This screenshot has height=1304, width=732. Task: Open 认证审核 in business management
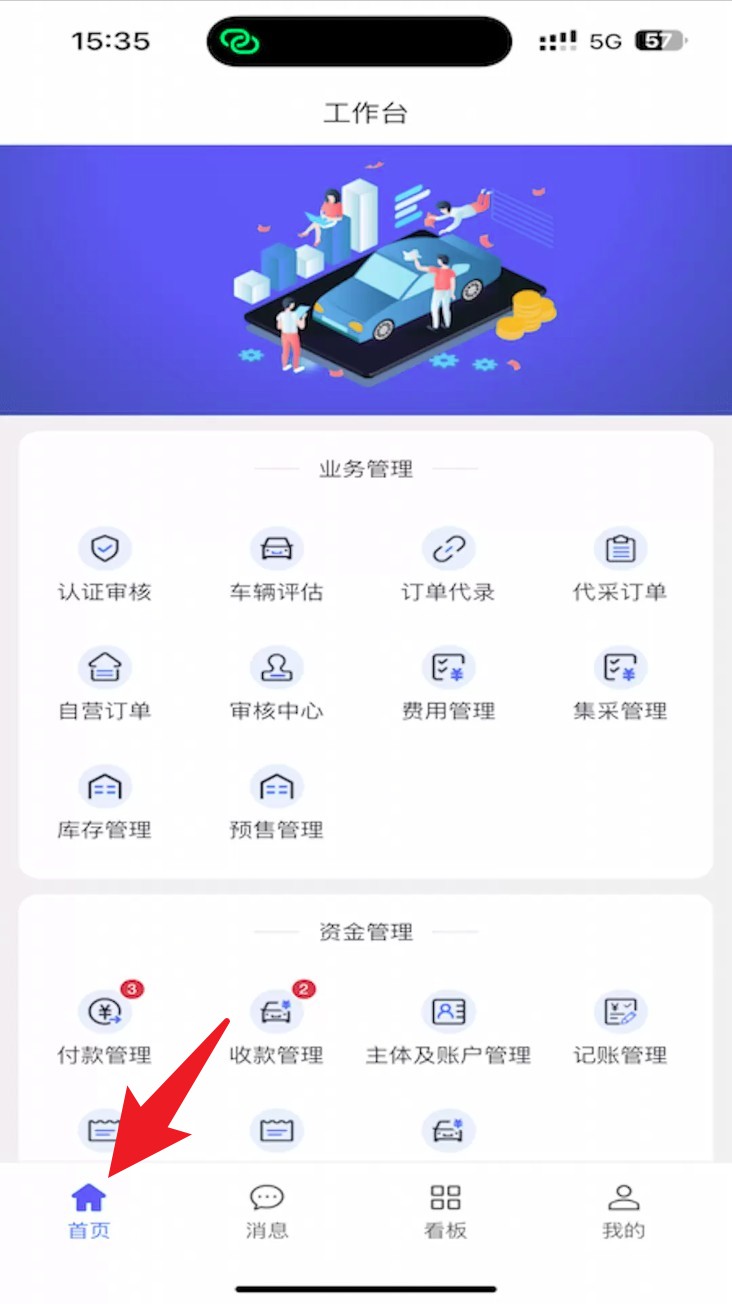tap(105, 565)
